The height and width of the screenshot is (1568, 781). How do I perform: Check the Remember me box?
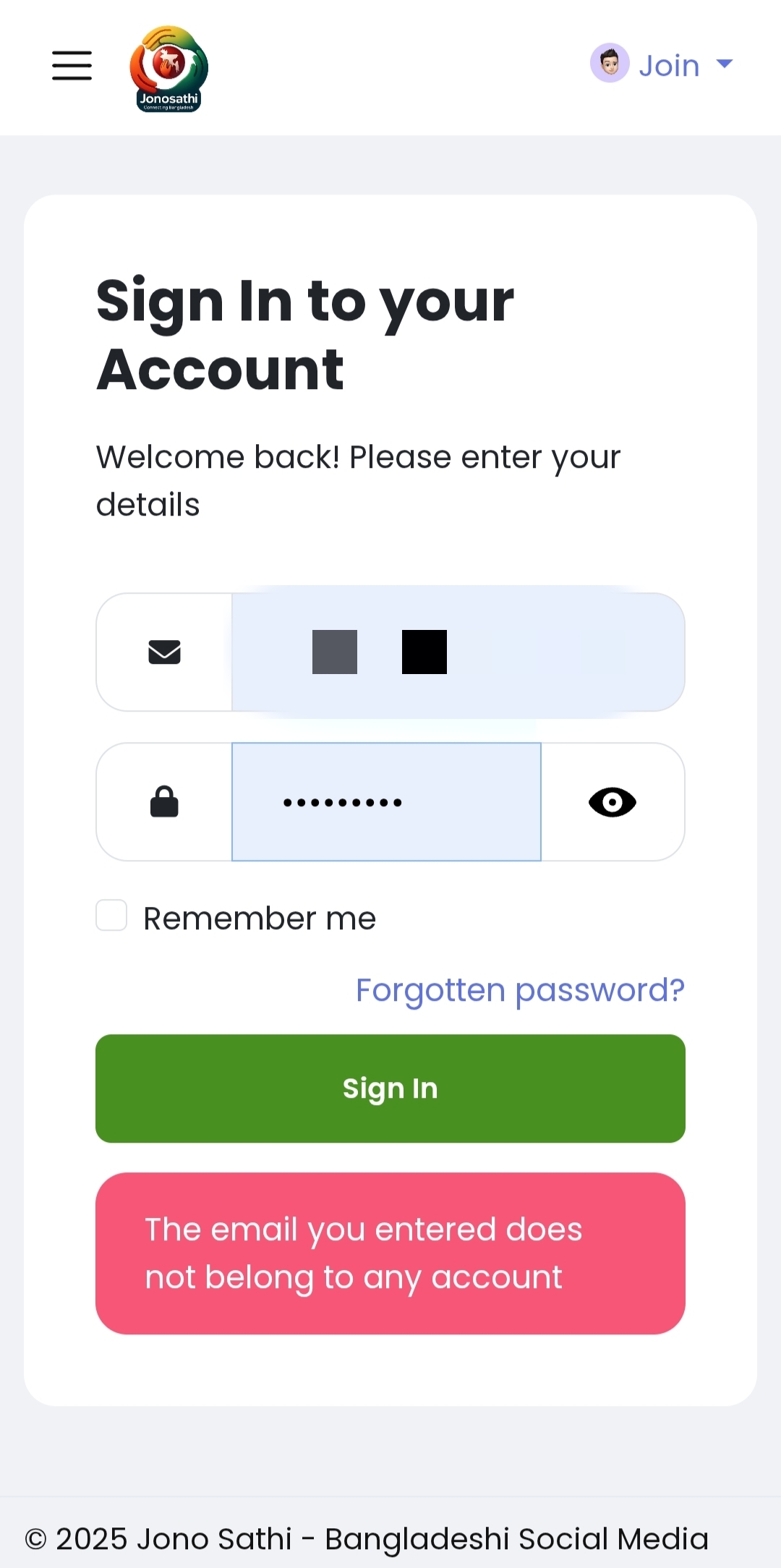pos(112,916)
